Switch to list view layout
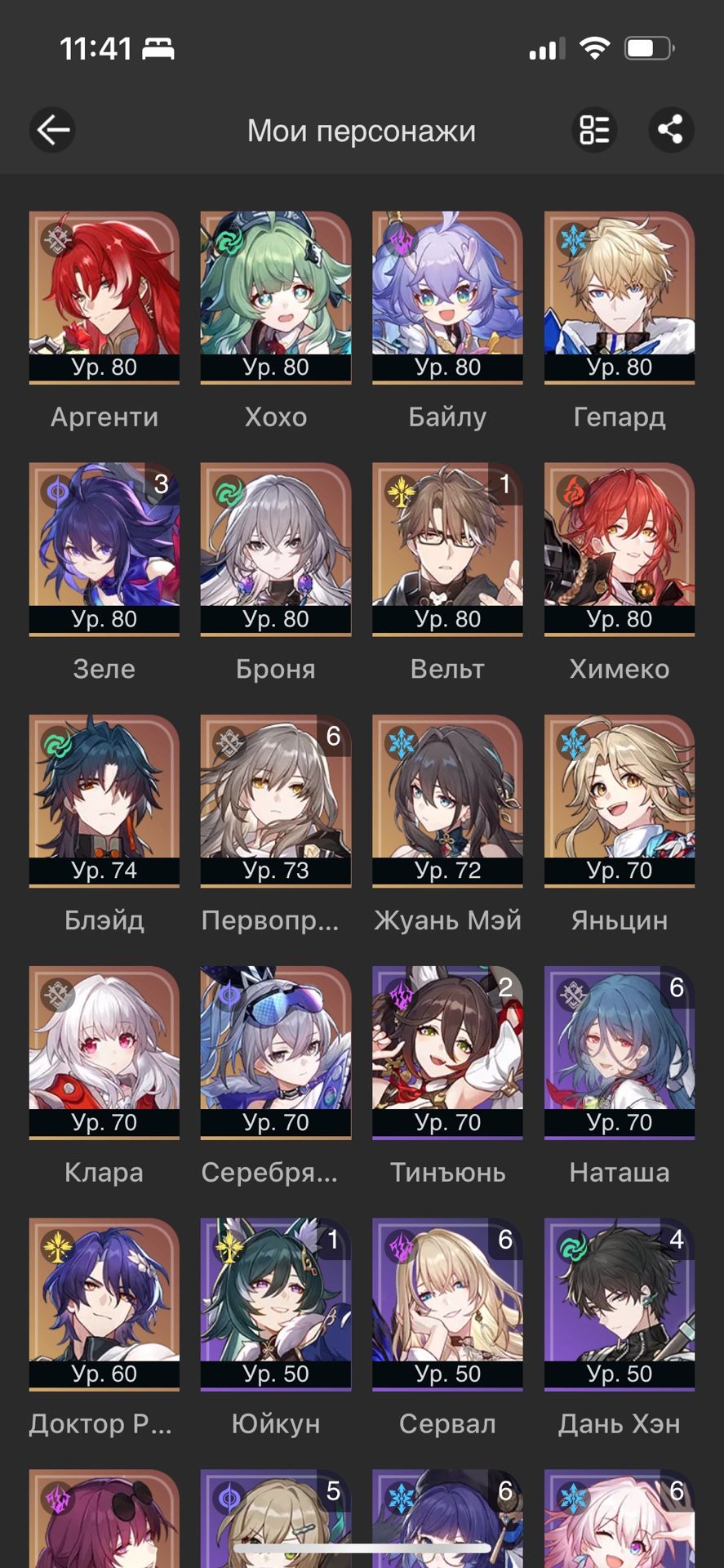 point(594,130)
